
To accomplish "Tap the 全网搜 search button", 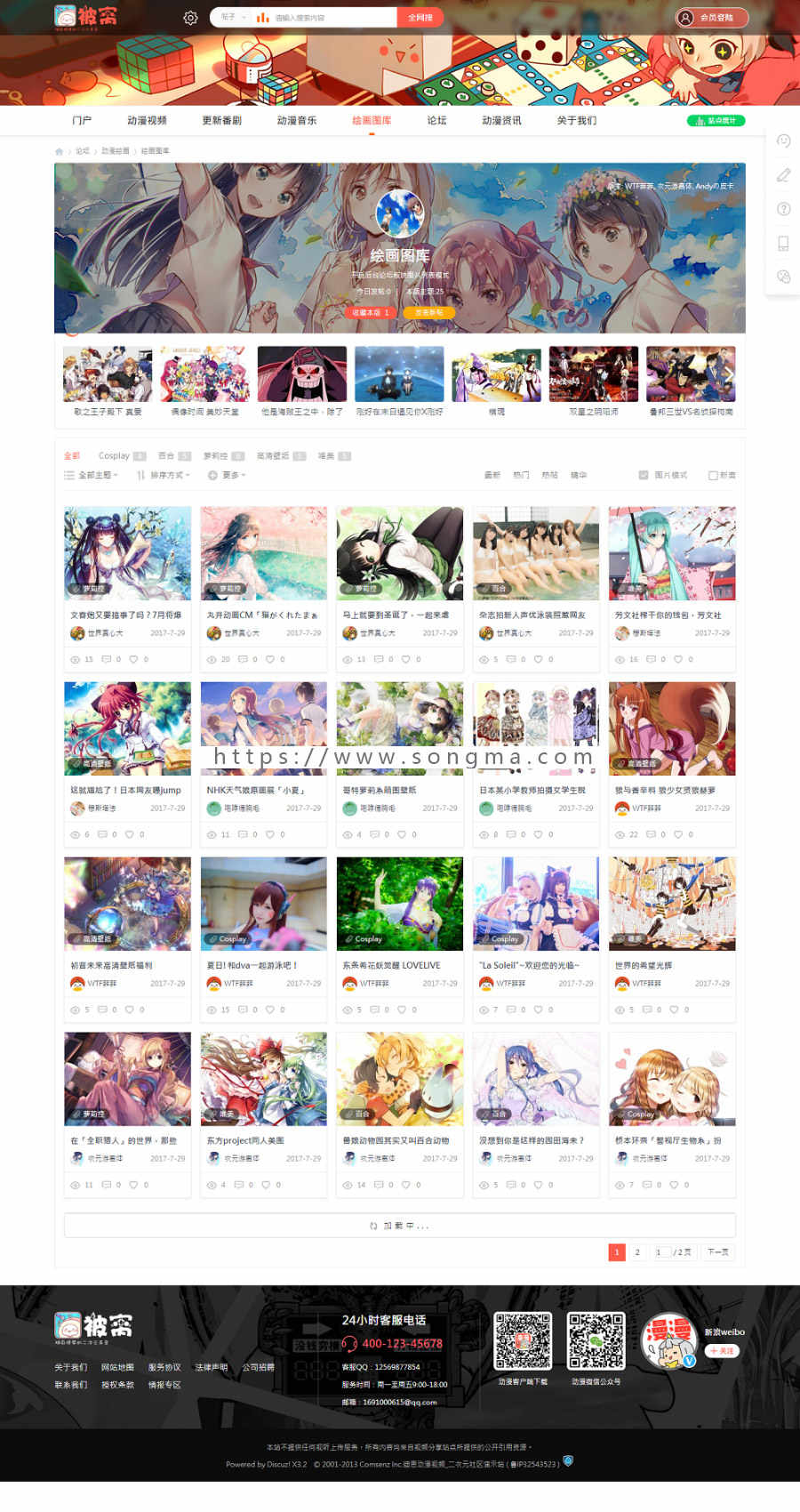I will pos(420,18).
